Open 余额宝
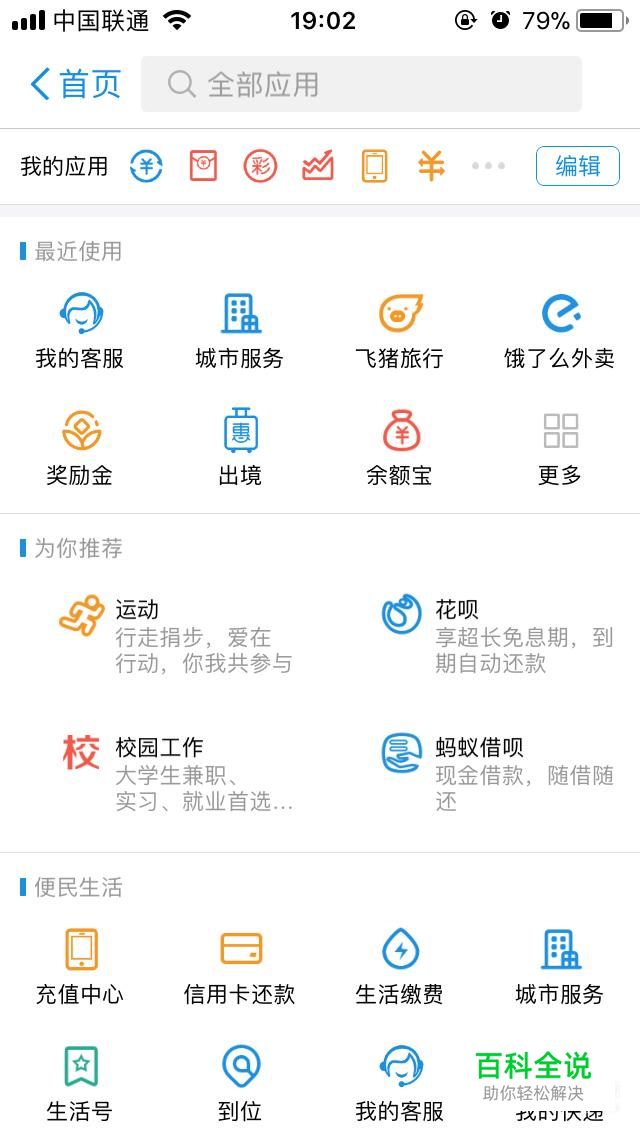The width and height of the screenshot is (640, 1136). tap(399, 448)
